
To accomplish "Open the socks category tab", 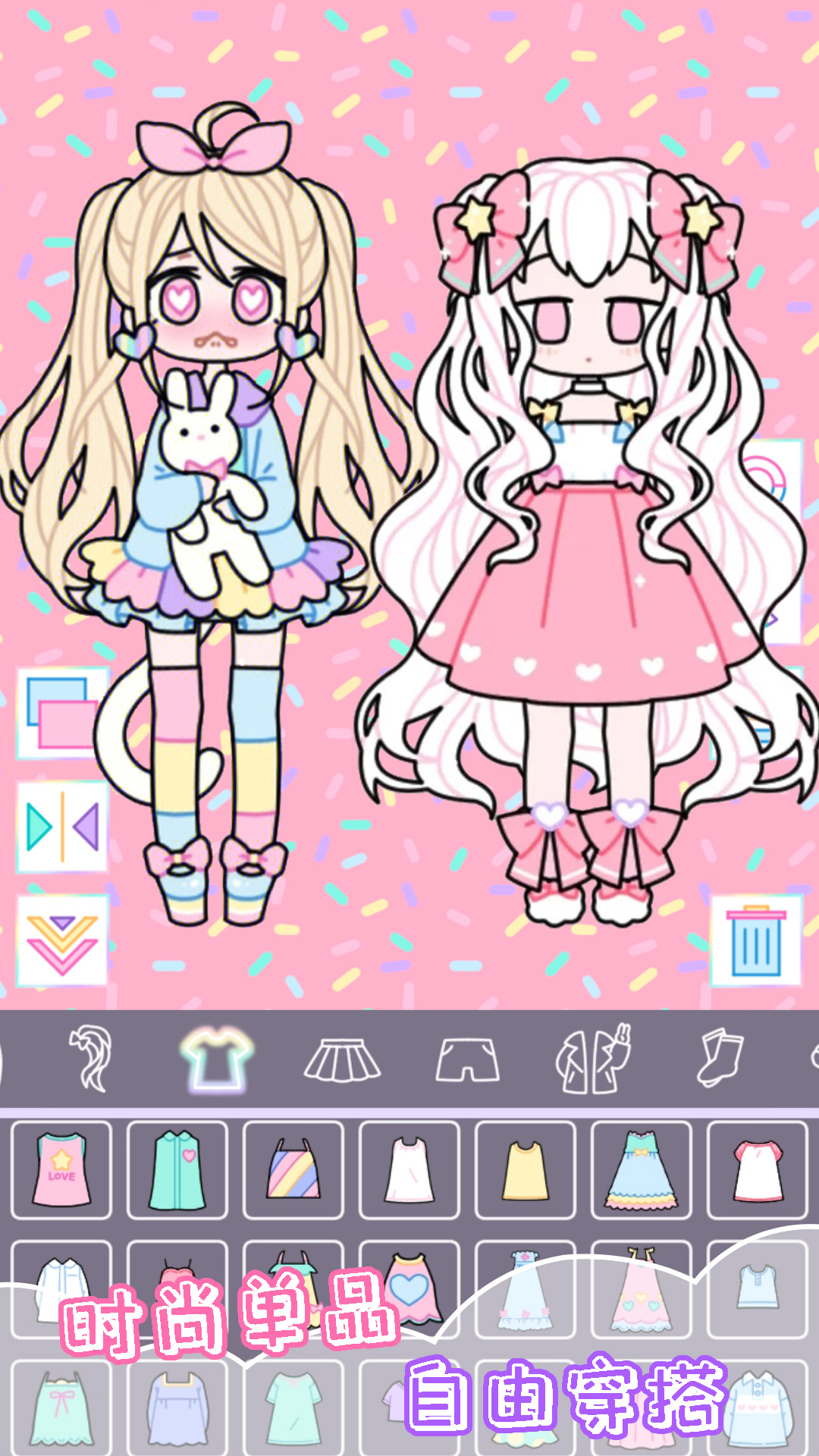I will (719, 1059).
